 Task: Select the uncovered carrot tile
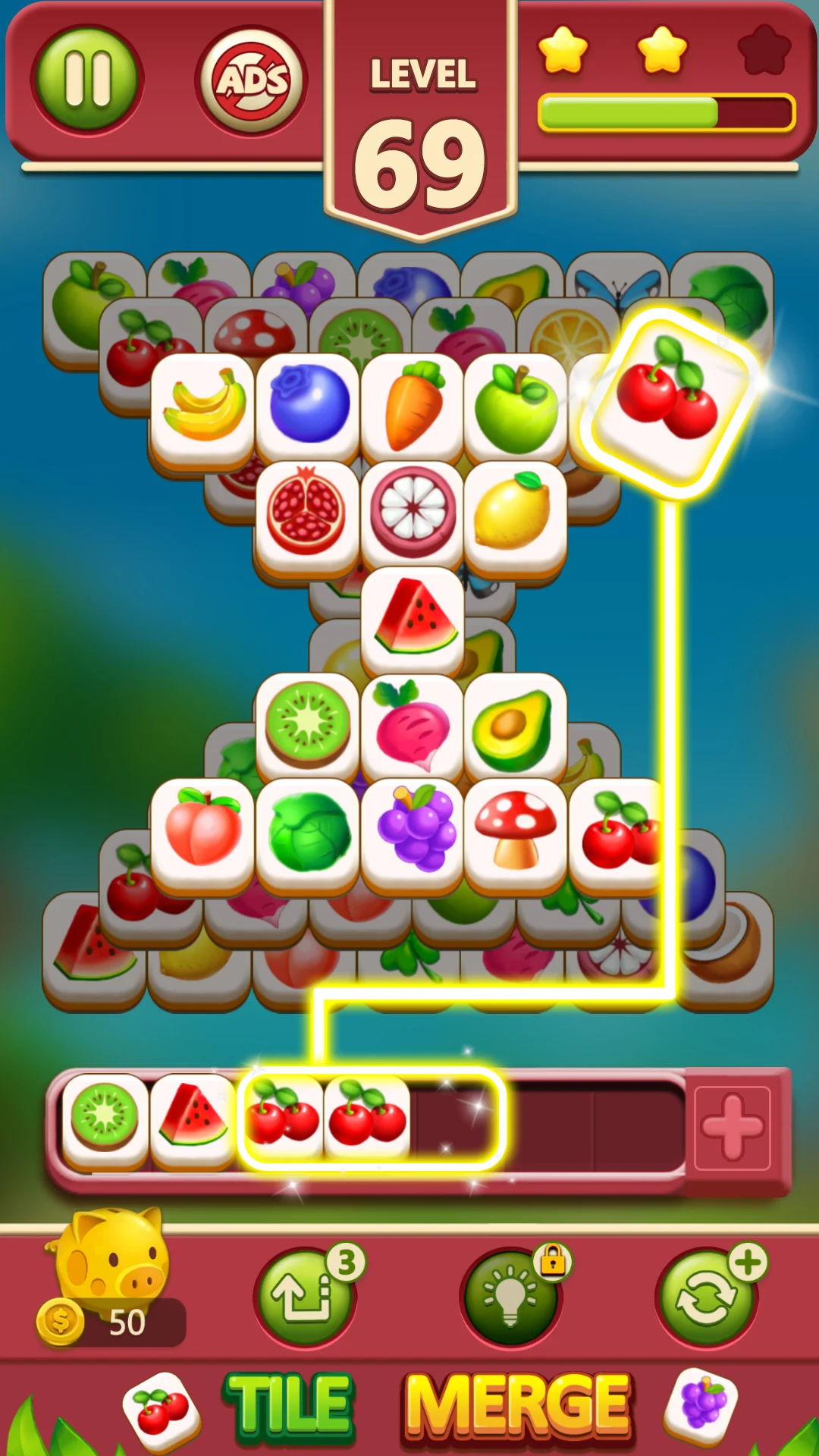413,406
